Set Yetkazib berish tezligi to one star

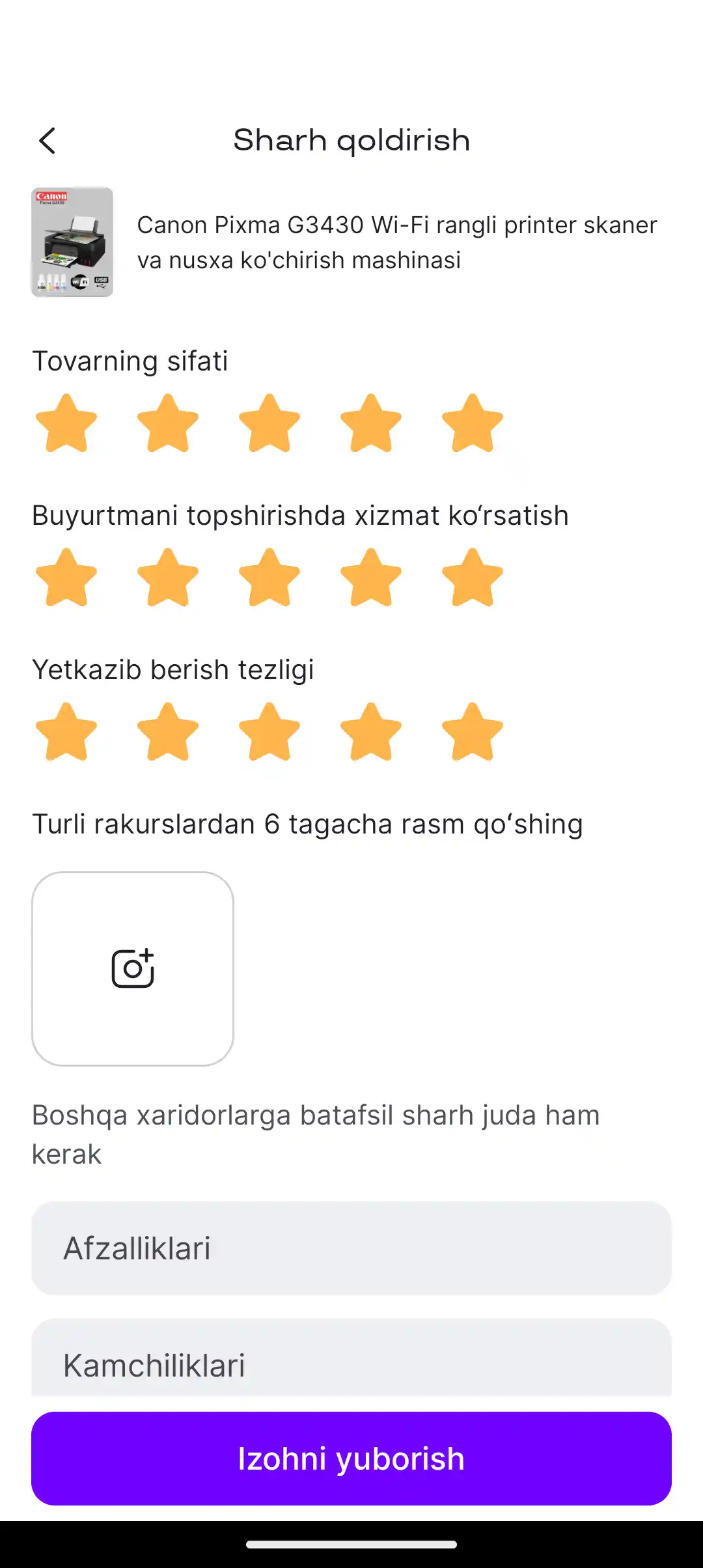click(x=66, y=732)
